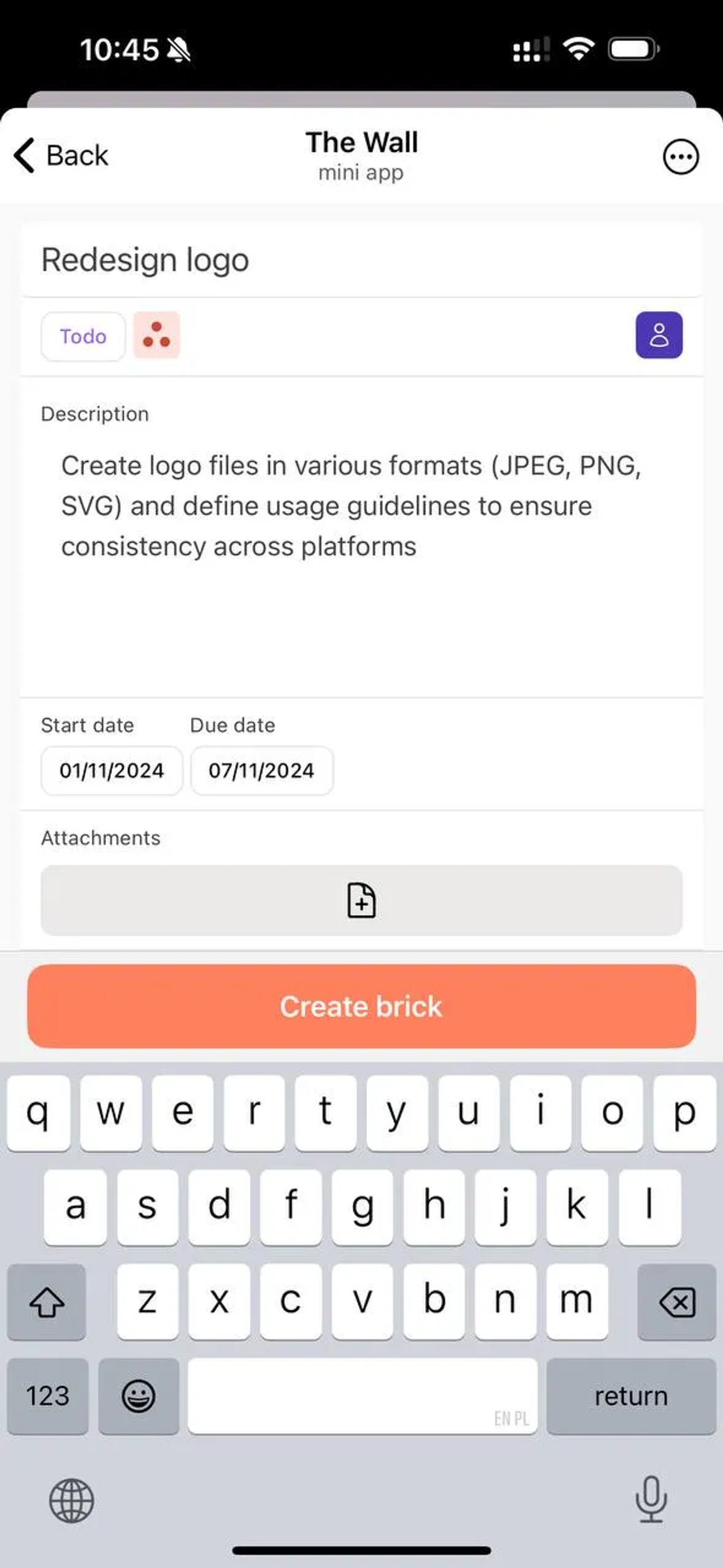This screenshot has height=1568, width=723.
Task: Toggle the shift key on the keyboard
Action: click(x=47, y=1301)
